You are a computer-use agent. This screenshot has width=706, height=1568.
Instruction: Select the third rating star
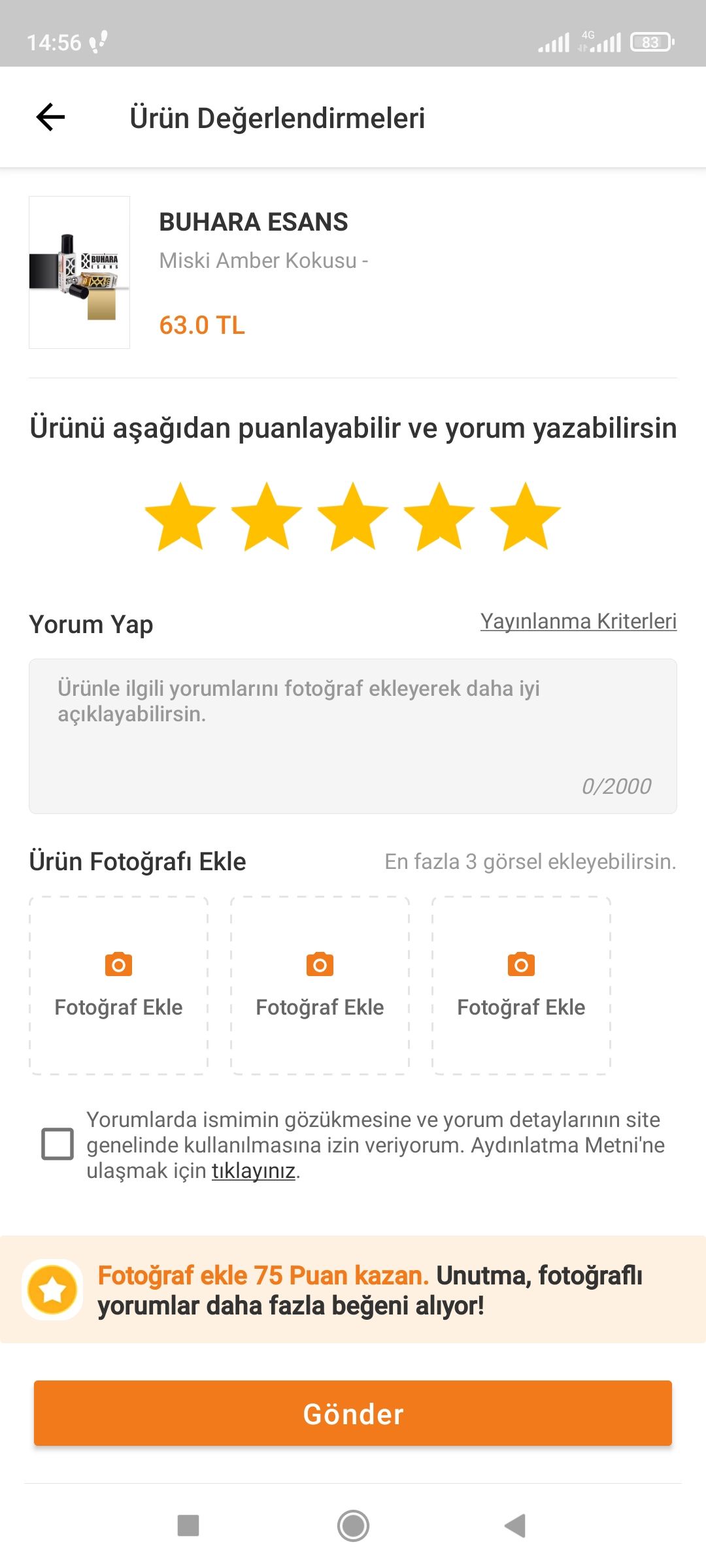tap(353, 517)
